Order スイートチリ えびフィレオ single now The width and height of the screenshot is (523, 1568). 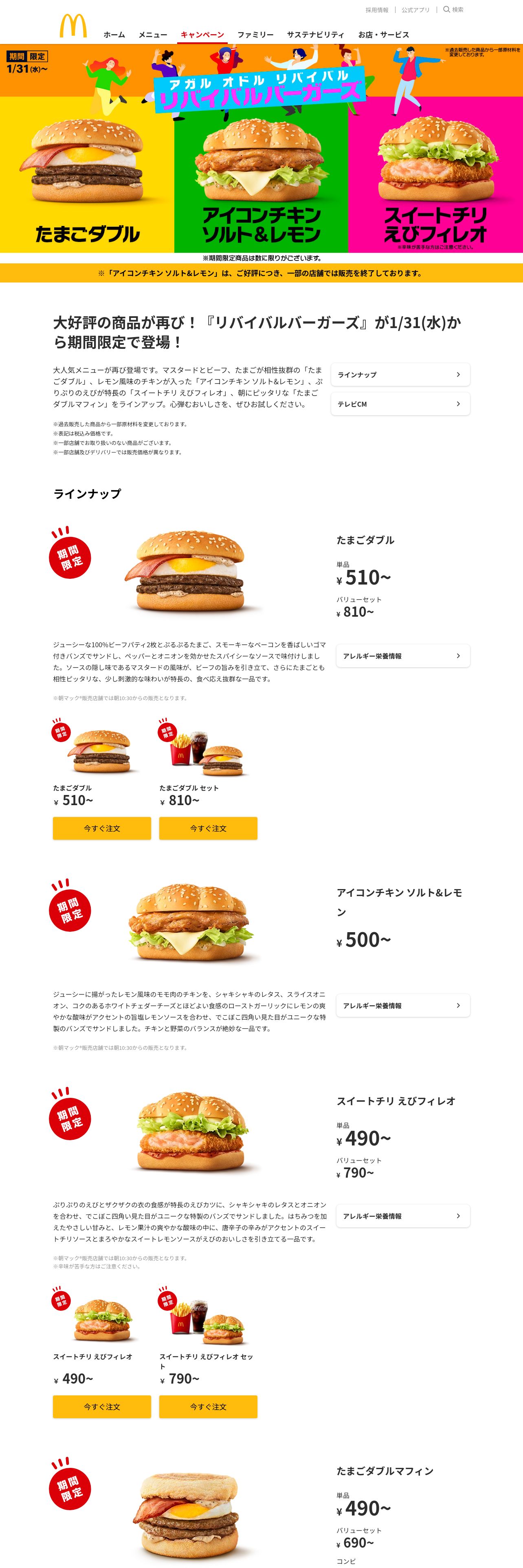click(102, 1406)
